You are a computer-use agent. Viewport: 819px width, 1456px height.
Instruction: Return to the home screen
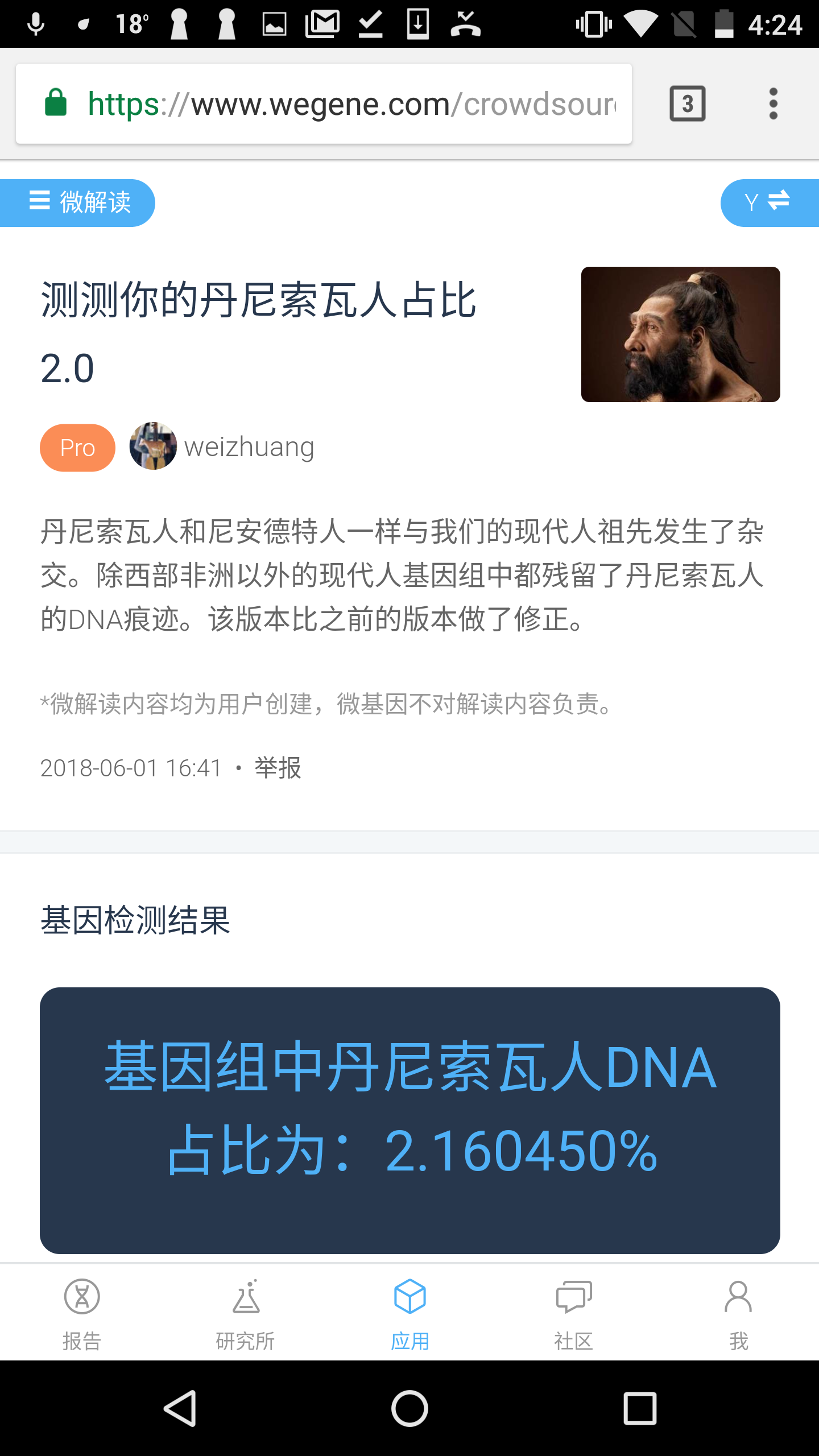click(409, 1409)
